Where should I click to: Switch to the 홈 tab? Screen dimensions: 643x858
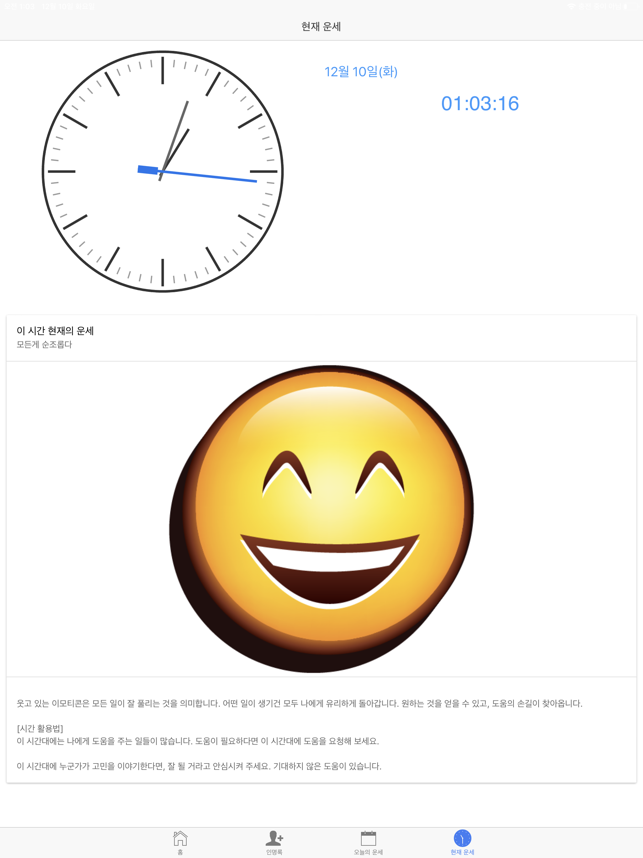(180, 841)
